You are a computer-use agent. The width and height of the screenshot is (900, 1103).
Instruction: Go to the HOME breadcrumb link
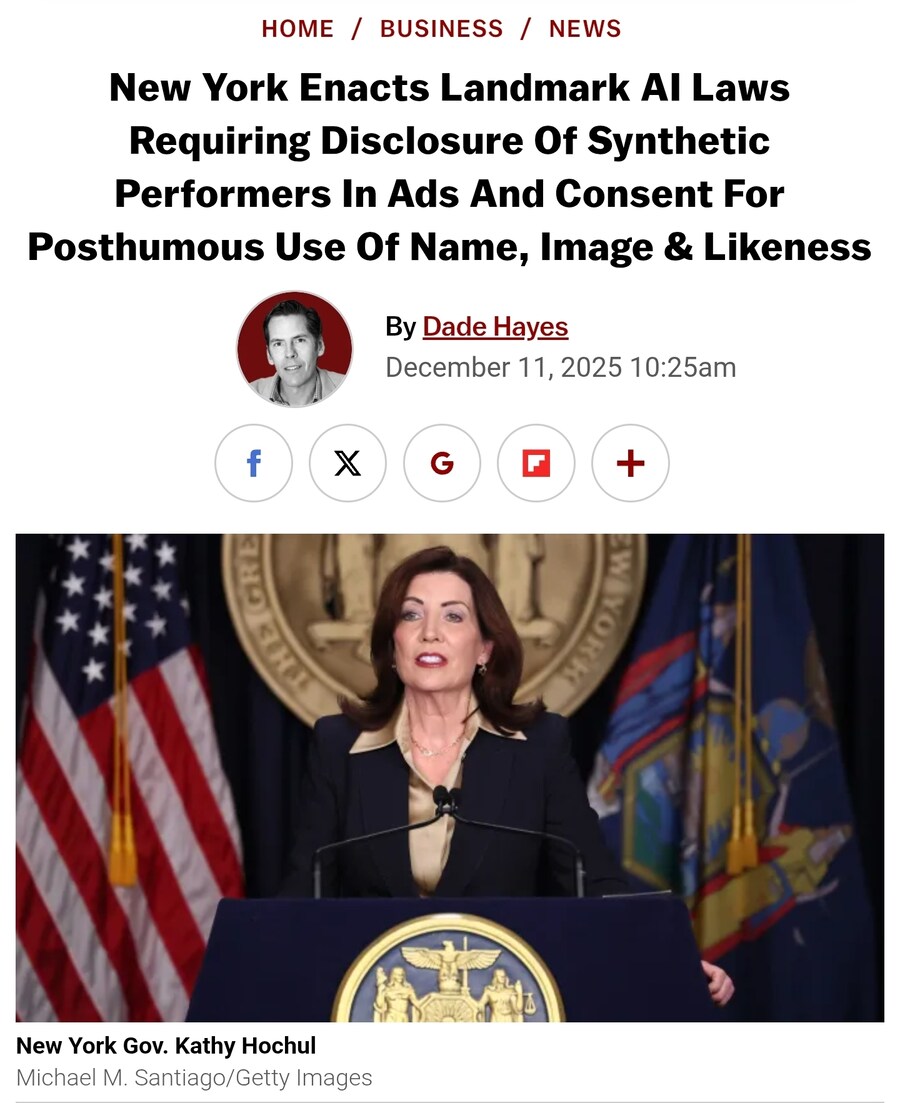(297, 29)
